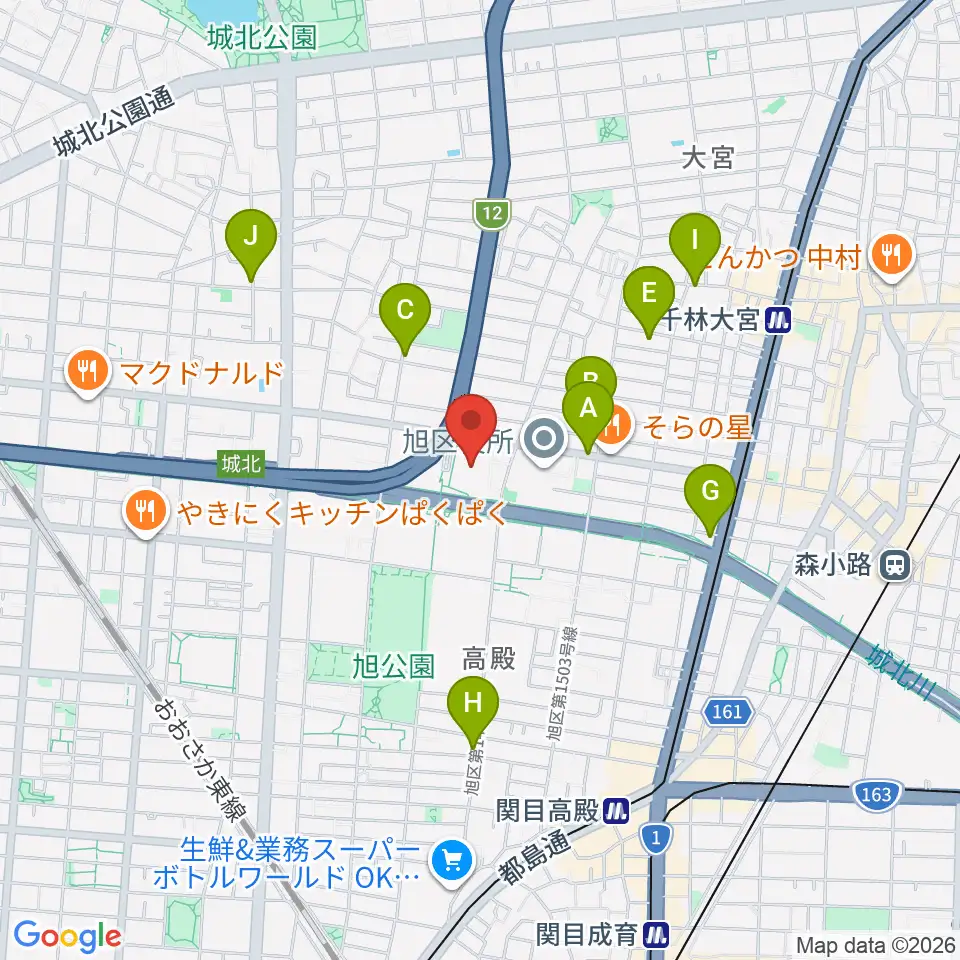Open the 旭区役所 place marker

tap(544, 439)
